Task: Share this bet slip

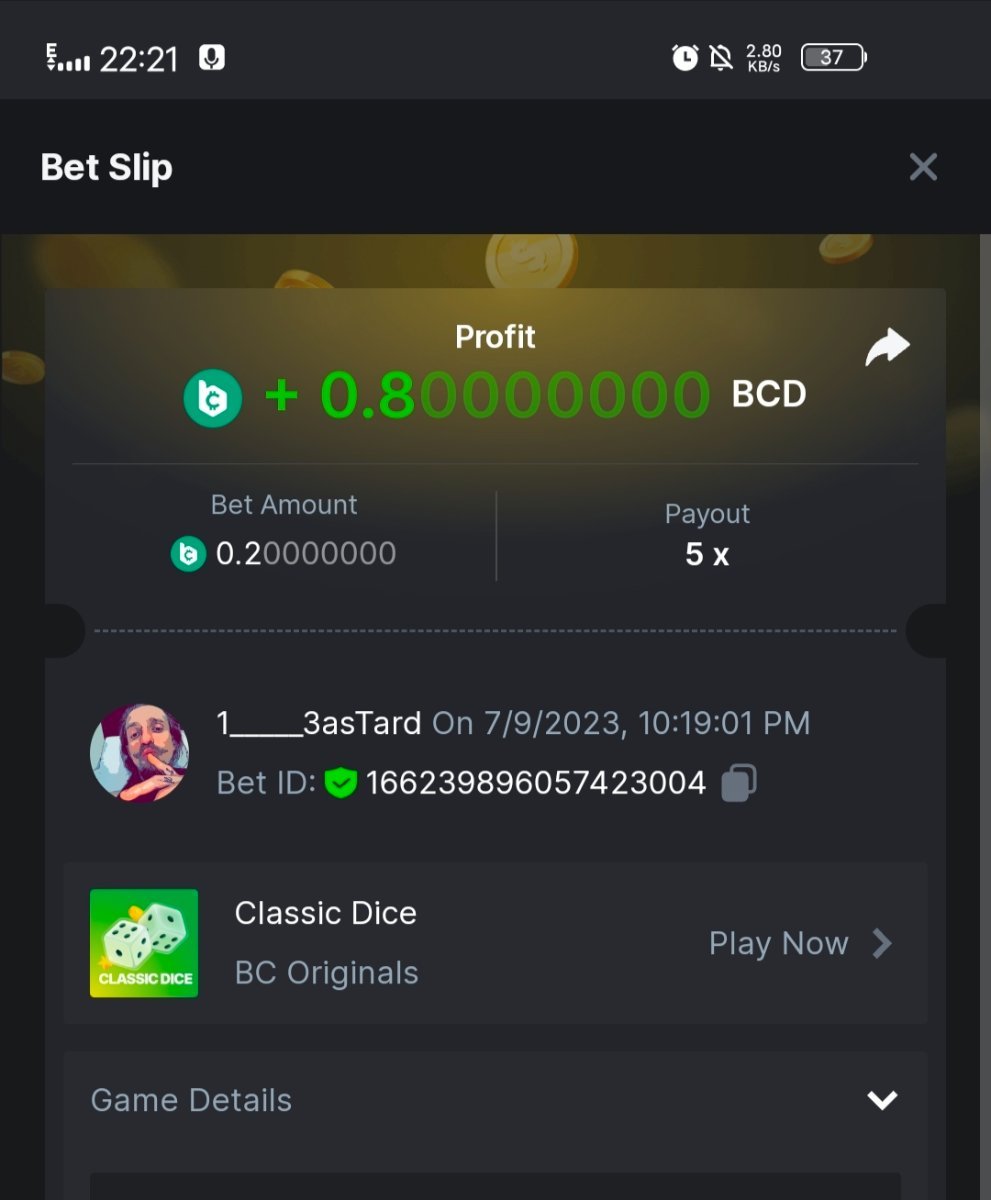Action: [887, 347]
